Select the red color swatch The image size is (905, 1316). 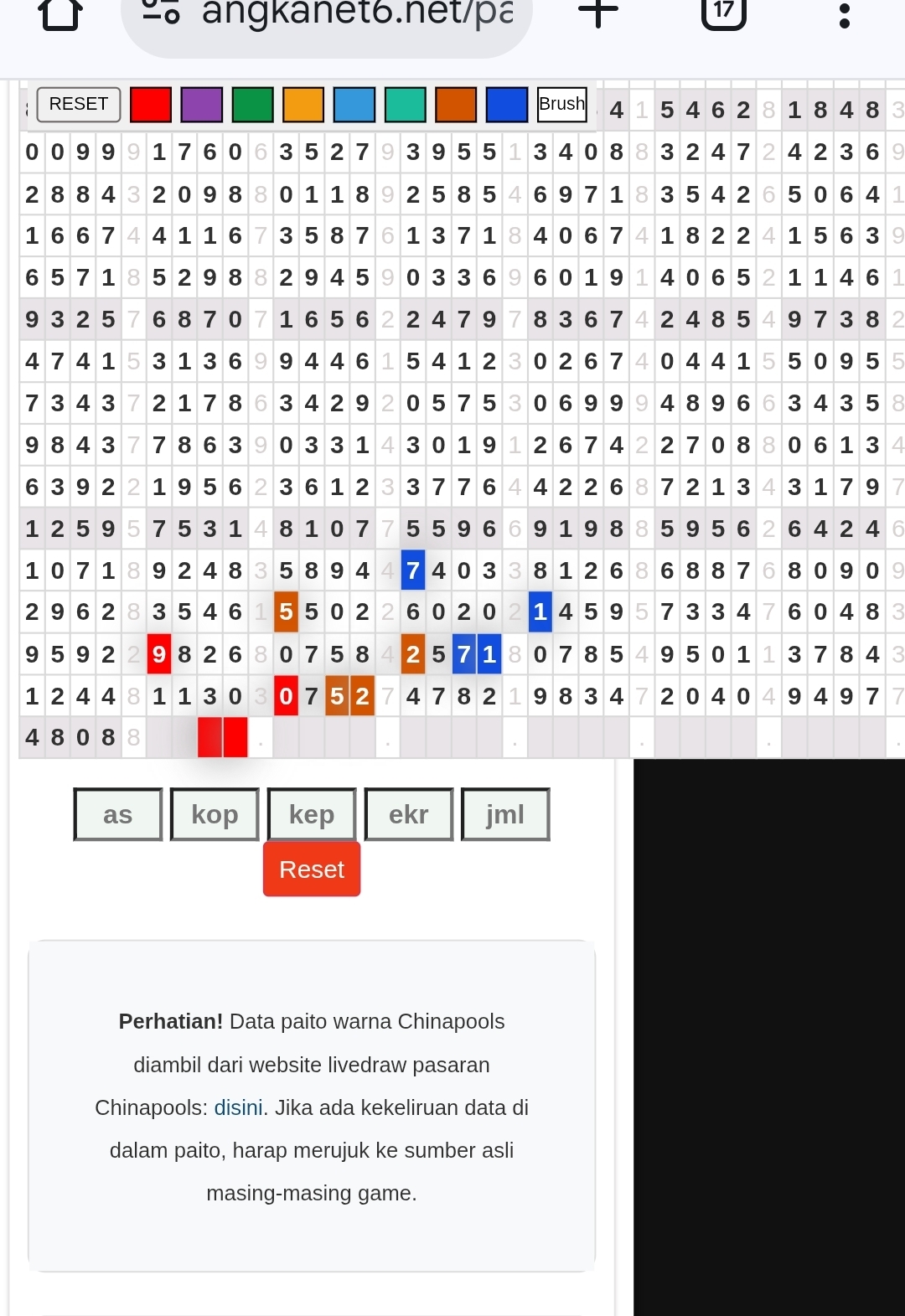(151, 105)
